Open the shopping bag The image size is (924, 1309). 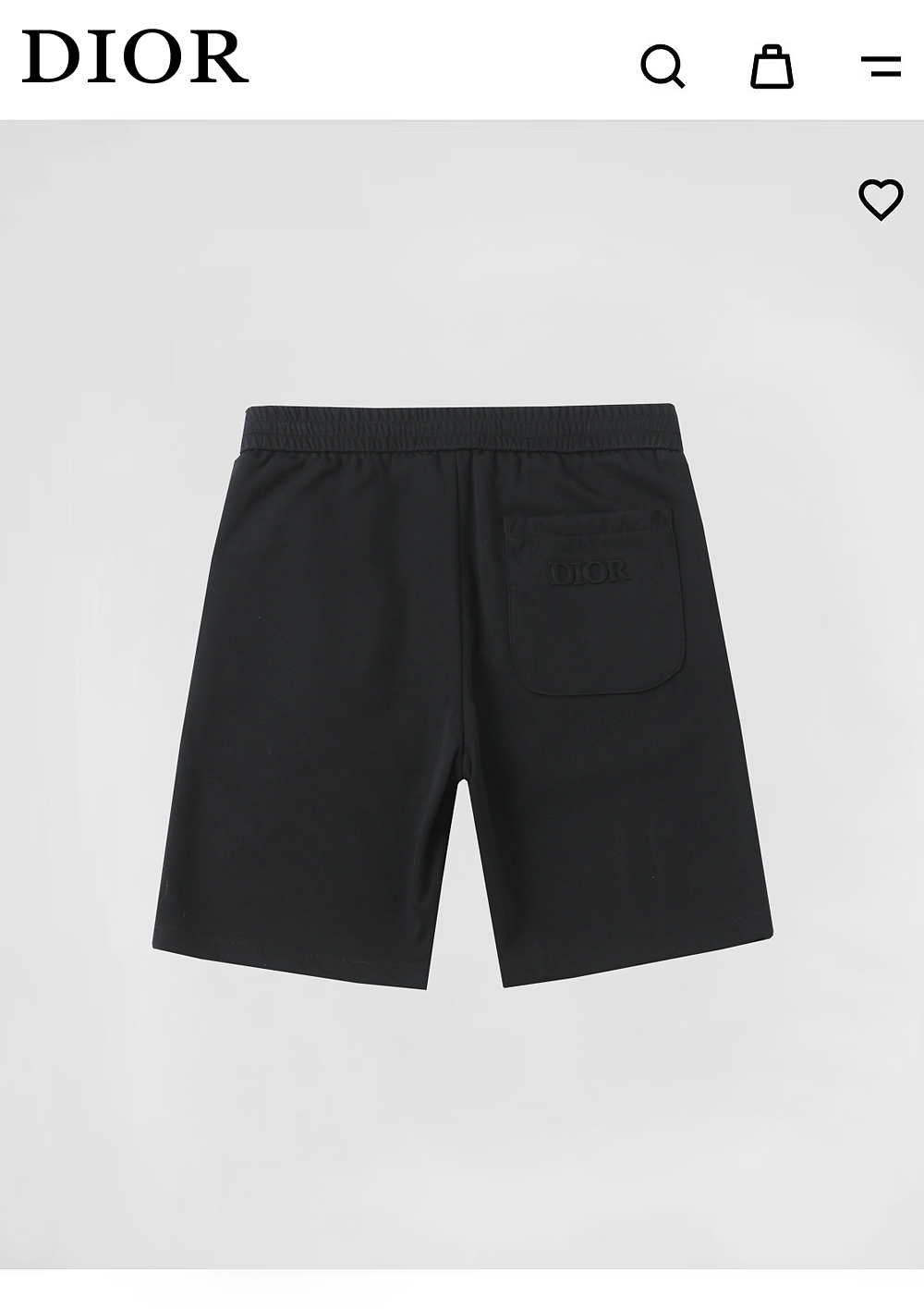(772, 66)
